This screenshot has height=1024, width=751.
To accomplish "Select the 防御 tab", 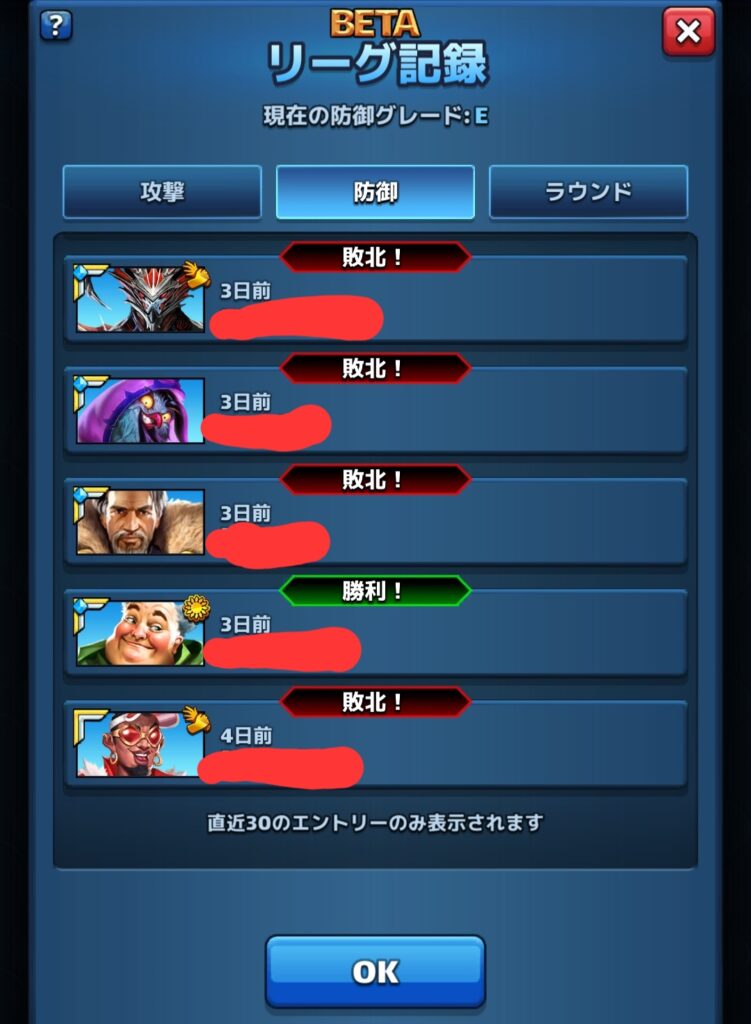I will 375,192.
